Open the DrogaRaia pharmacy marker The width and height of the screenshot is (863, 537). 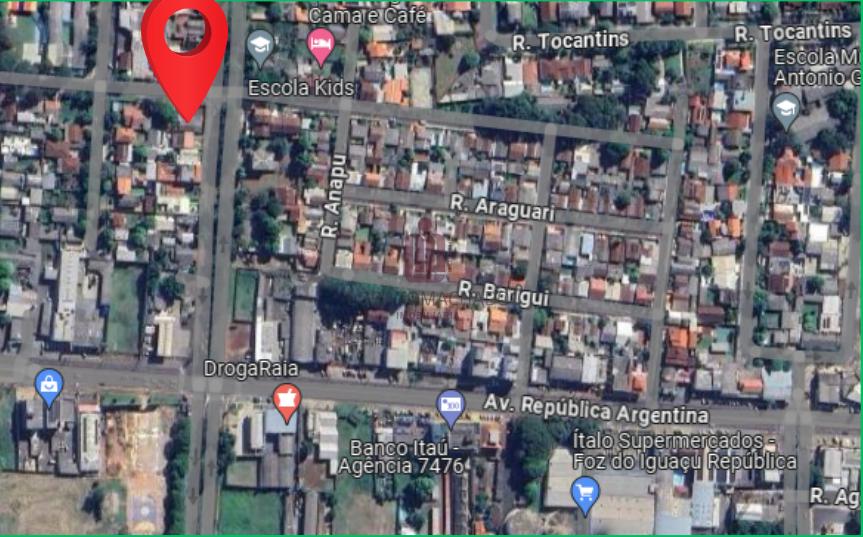point(287,400)
